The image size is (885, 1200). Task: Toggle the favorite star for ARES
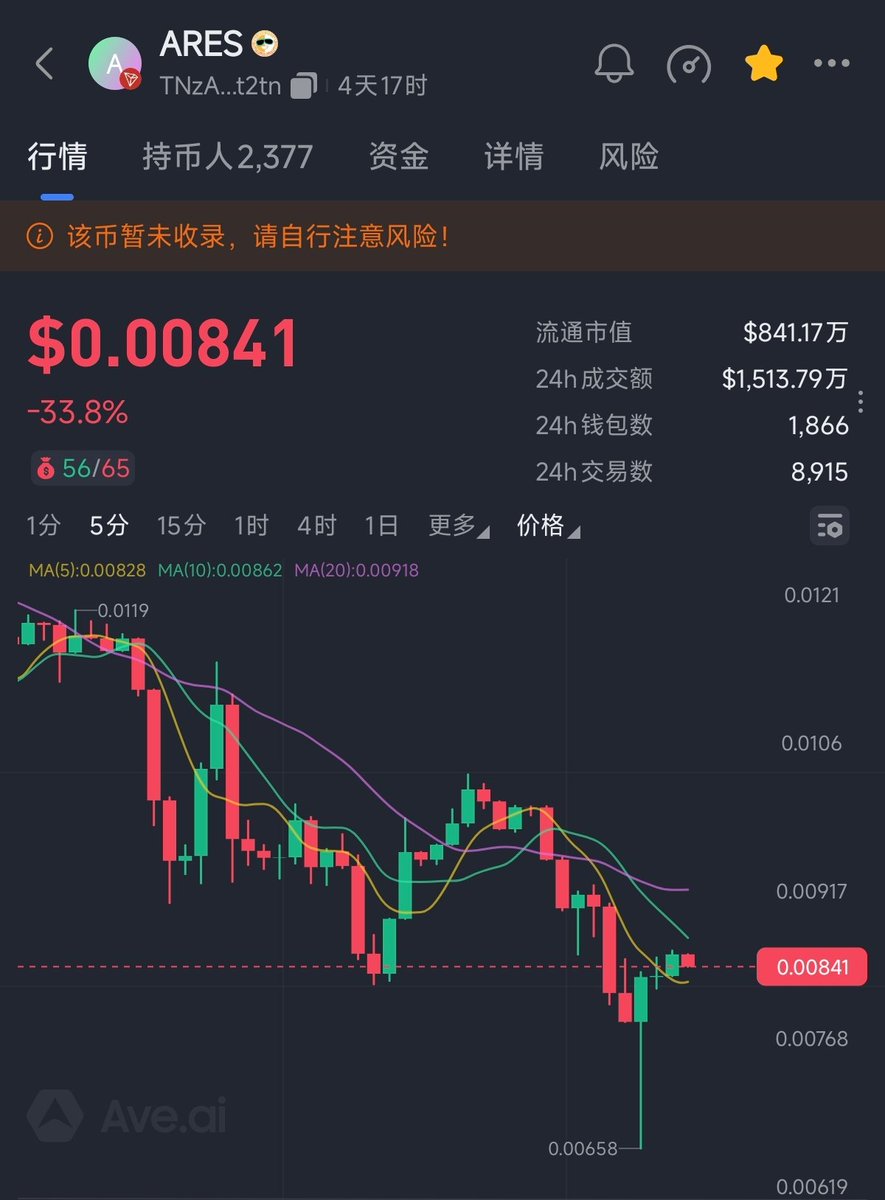click(763, 64)
